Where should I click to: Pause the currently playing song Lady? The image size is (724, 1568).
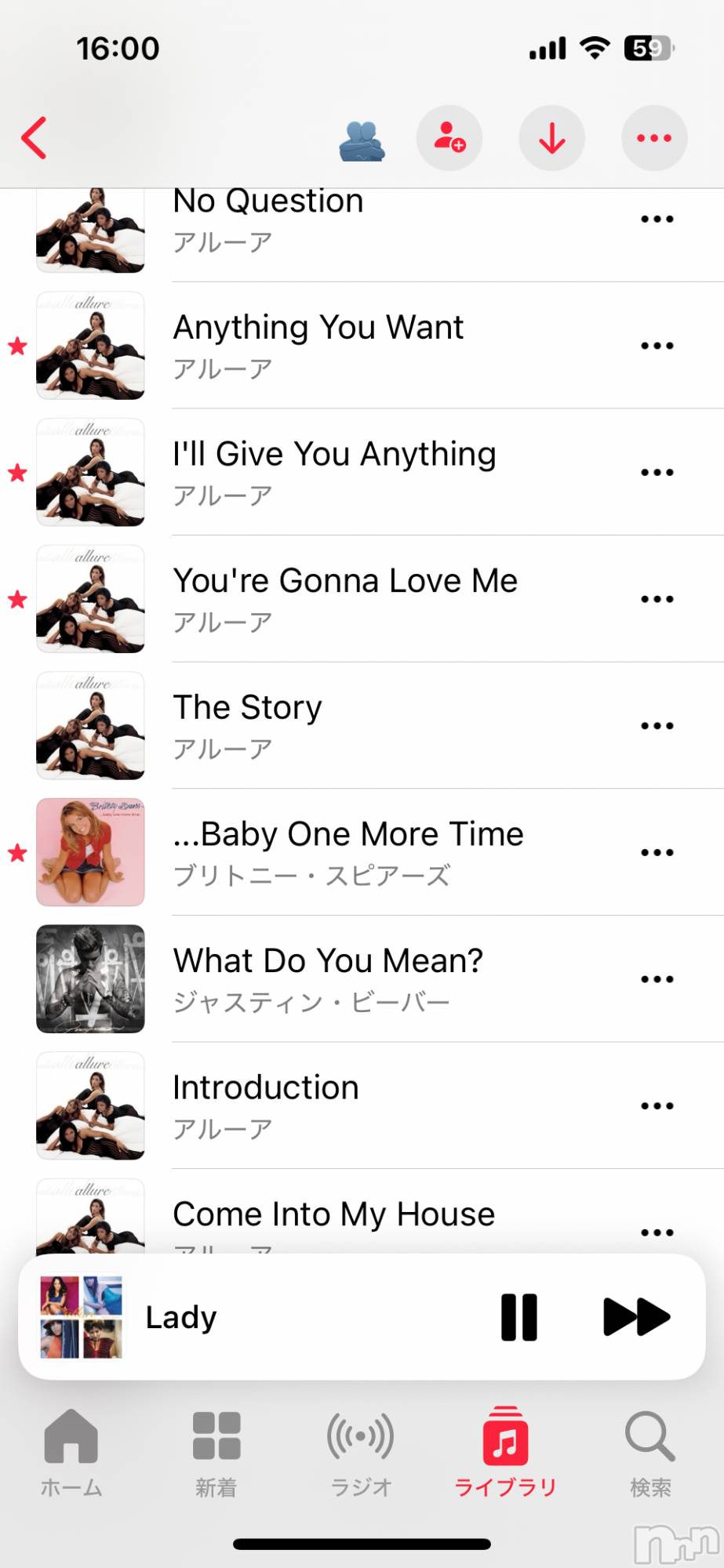tap(519, 1317)
